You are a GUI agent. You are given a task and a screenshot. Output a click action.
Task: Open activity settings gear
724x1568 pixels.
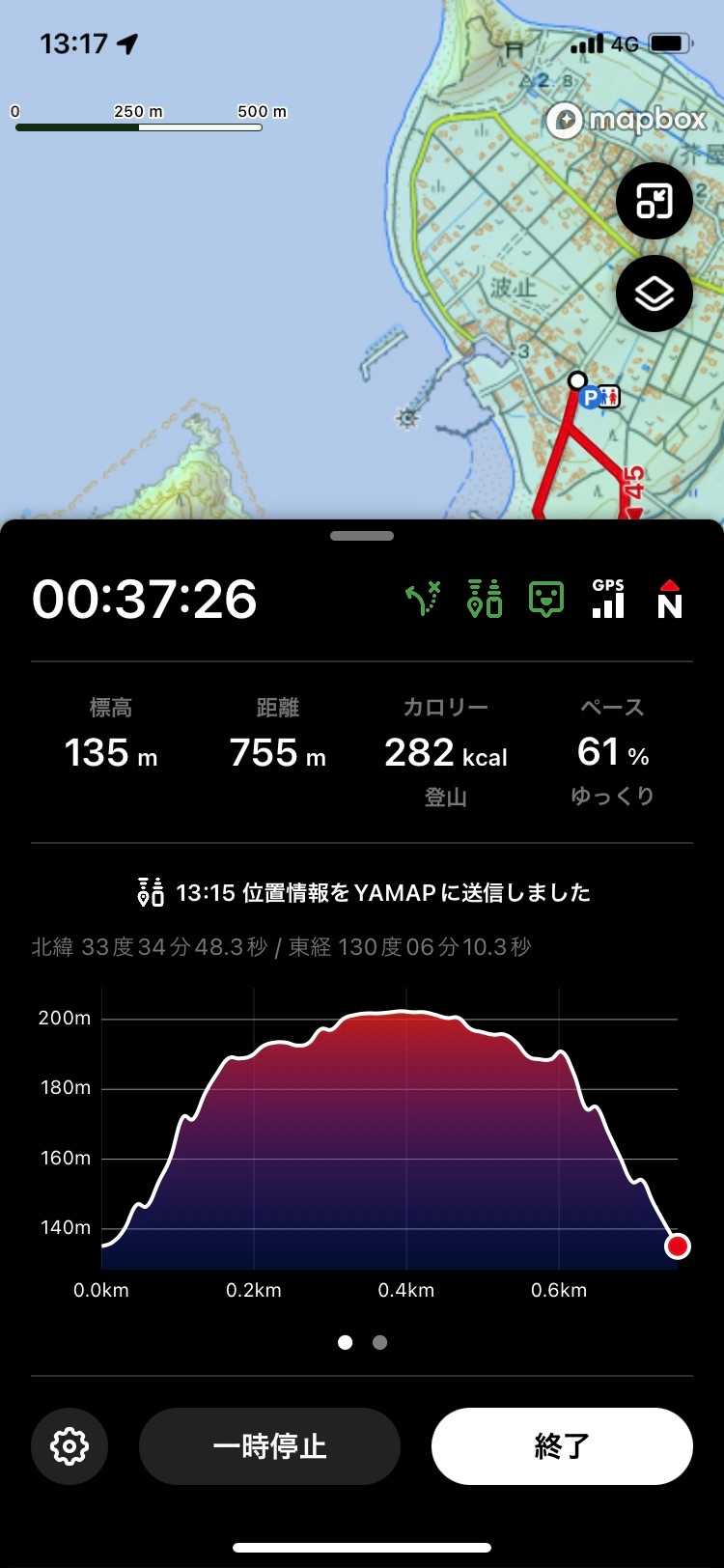click(70, 1446)
